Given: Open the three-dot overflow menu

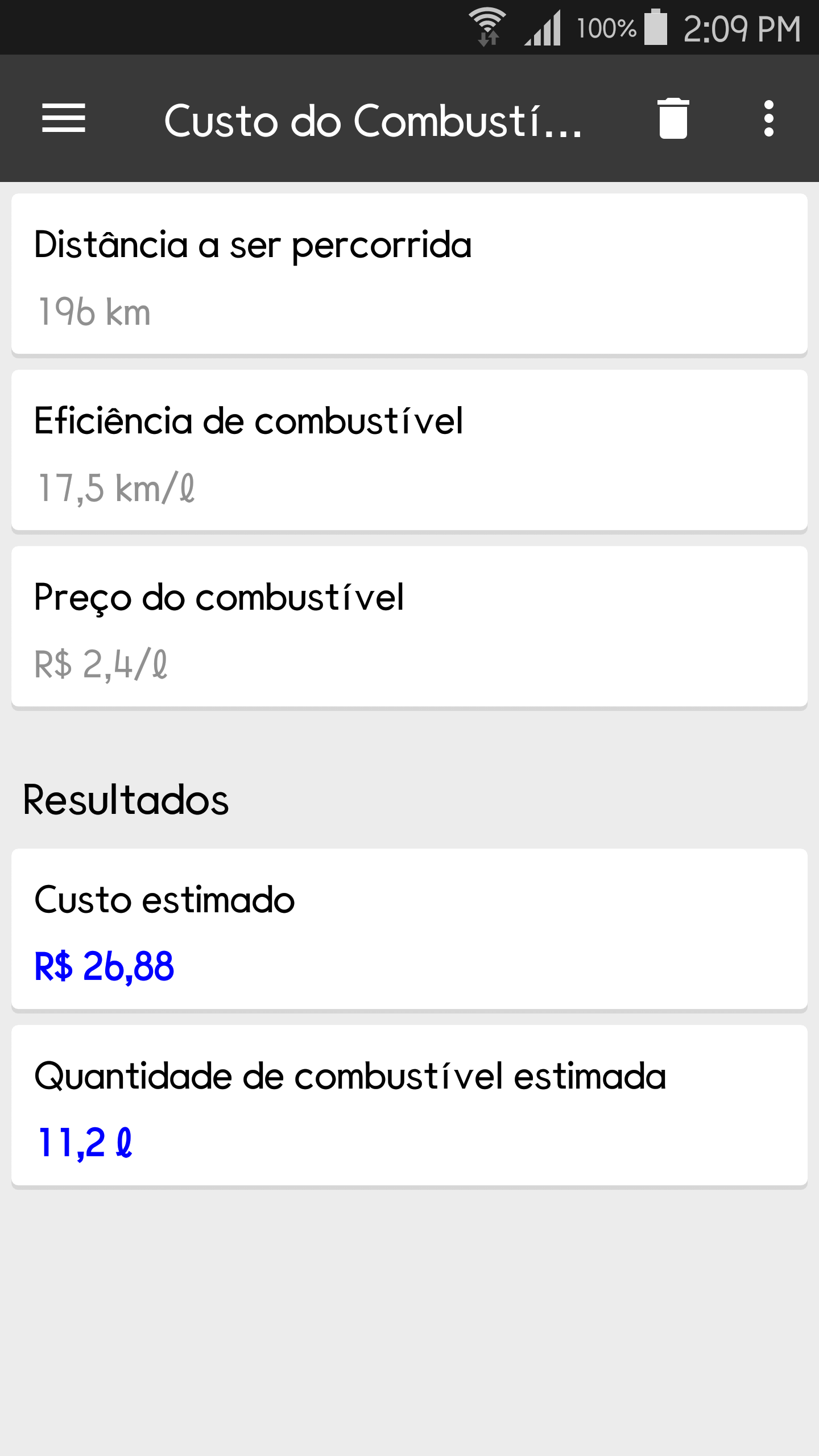Looking at the screenshot, I should pyautogui.click(x=769, y=118).
